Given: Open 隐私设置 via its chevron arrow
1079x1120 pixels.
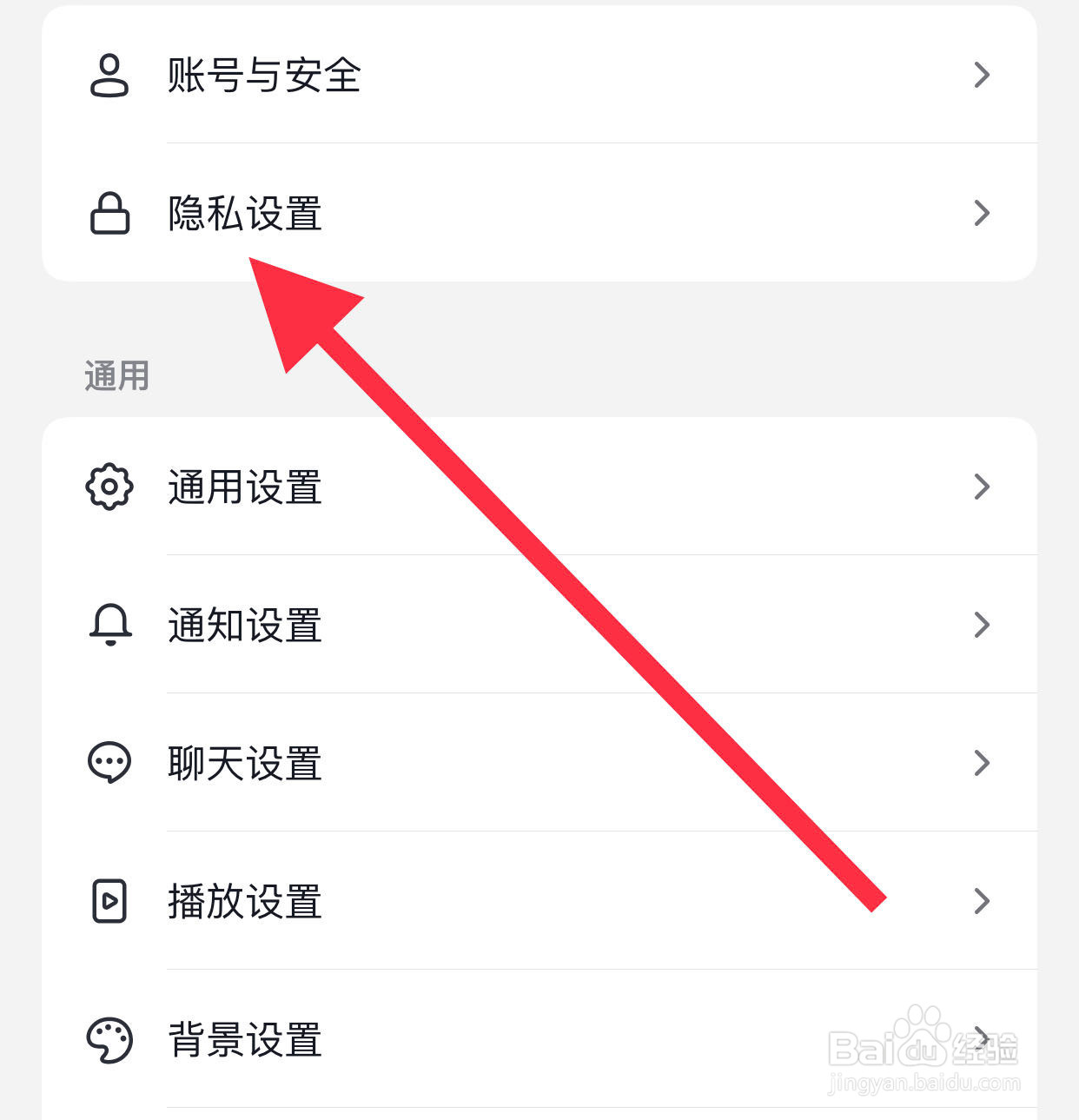Looking at the screenshot, I should [982, 212].
